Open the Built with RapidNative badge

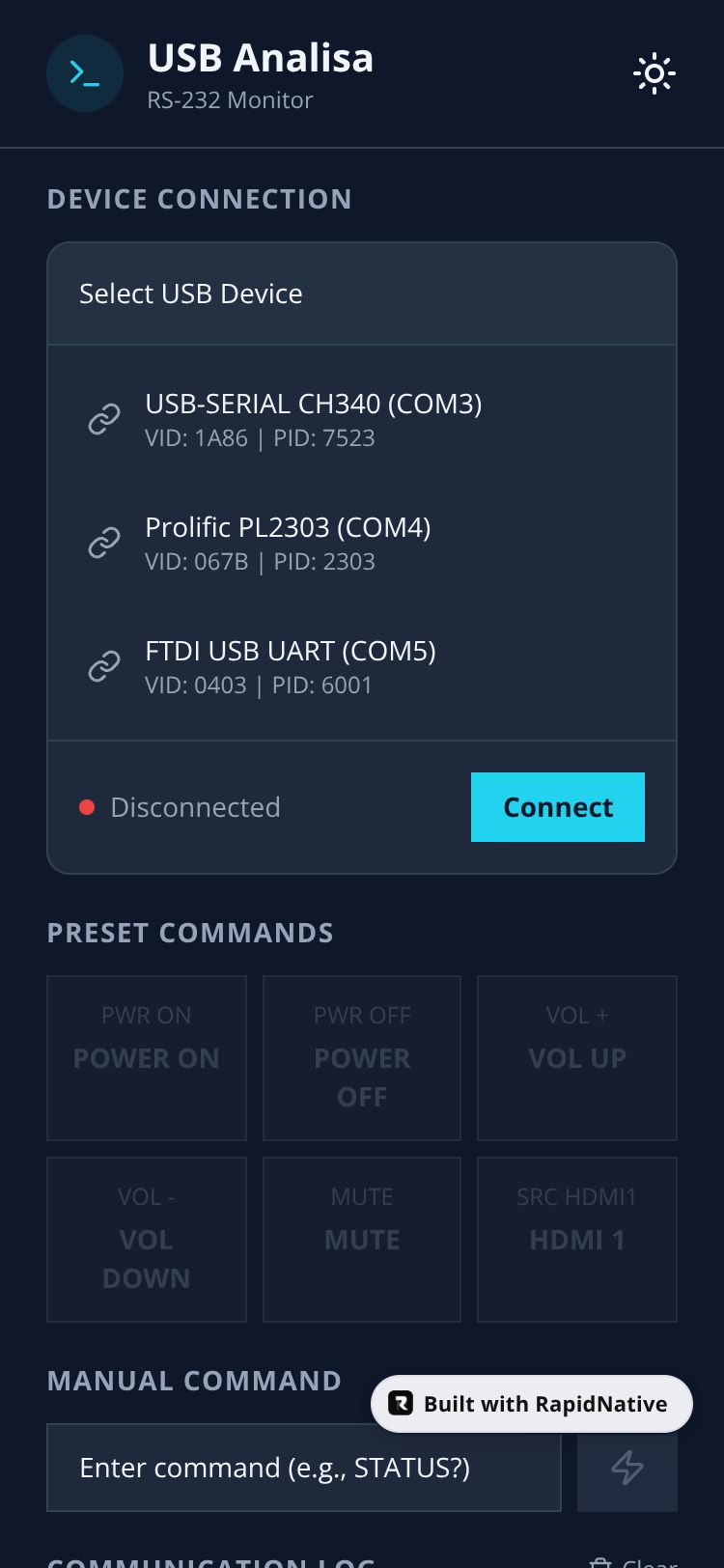click(x=532, y=1404)
